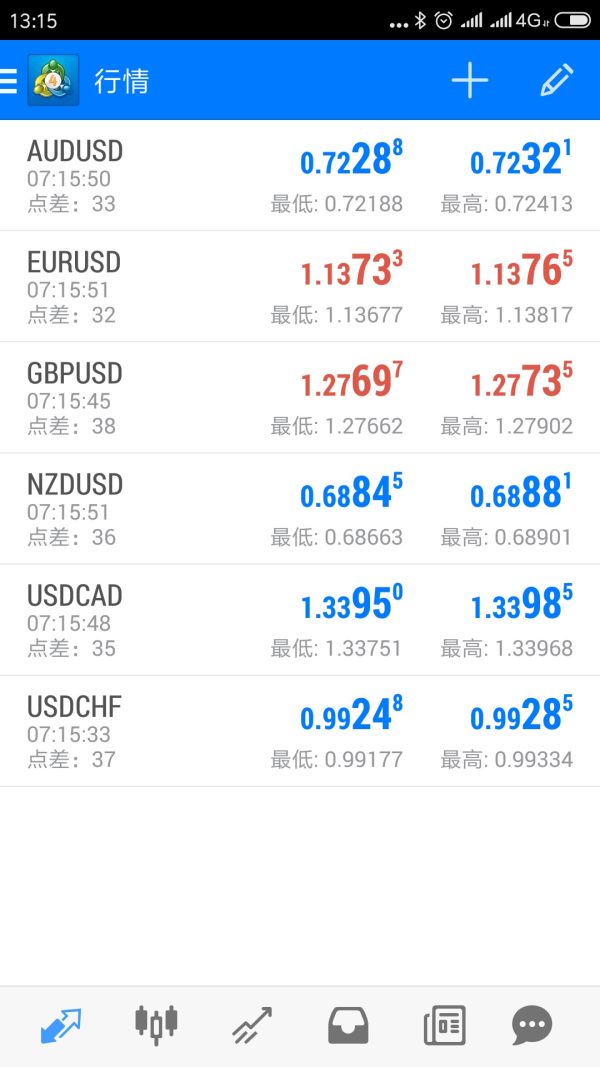The width and height of the screenshot is (600, 1067).
Task: Select the USDCHF quote row
Action: click(x=300, y=731)
